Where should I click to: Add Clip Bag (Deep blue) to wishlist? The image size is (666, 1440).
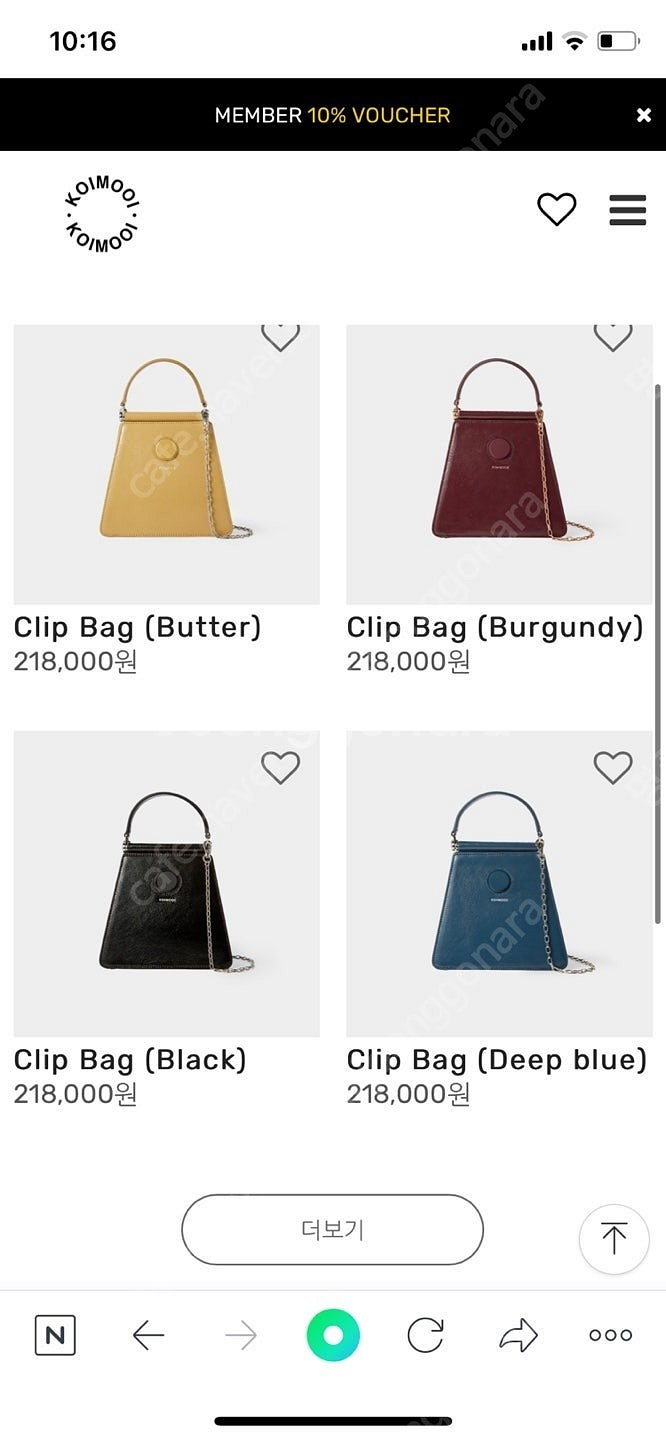(x=613, y=768)
